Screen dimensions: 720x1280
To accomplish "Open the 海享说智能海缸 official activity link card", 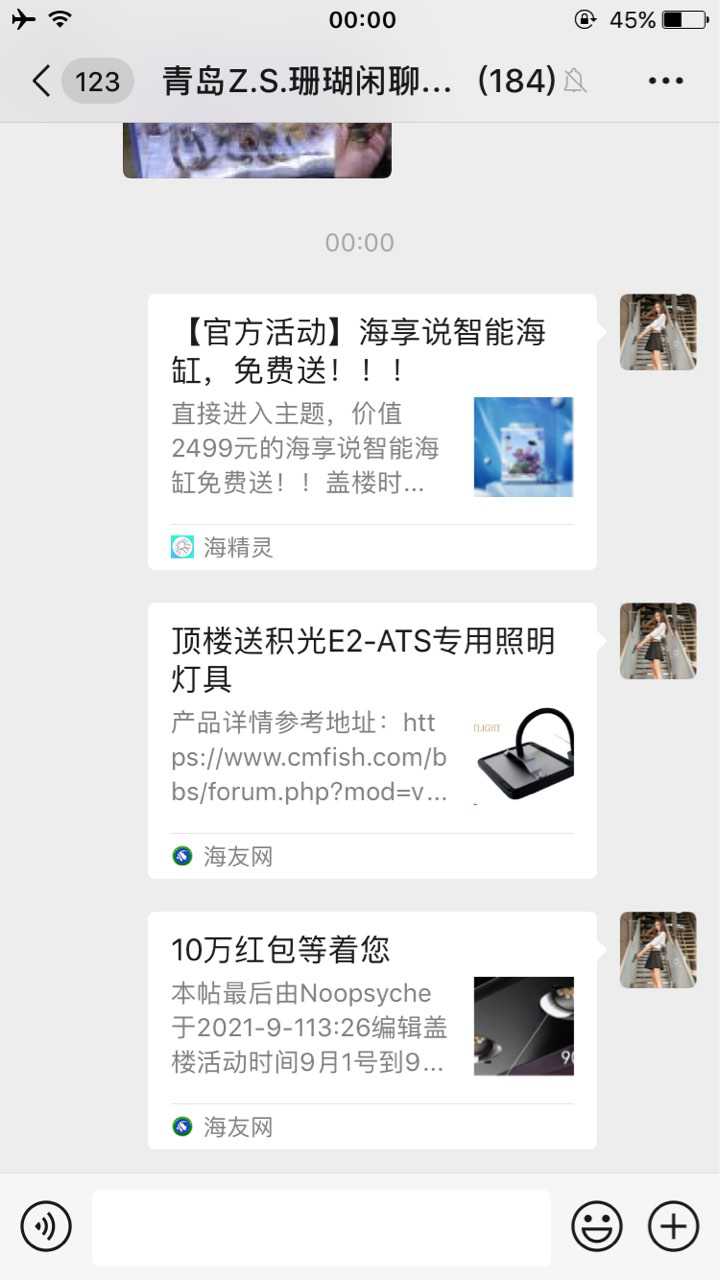I will tap(372, 430).
